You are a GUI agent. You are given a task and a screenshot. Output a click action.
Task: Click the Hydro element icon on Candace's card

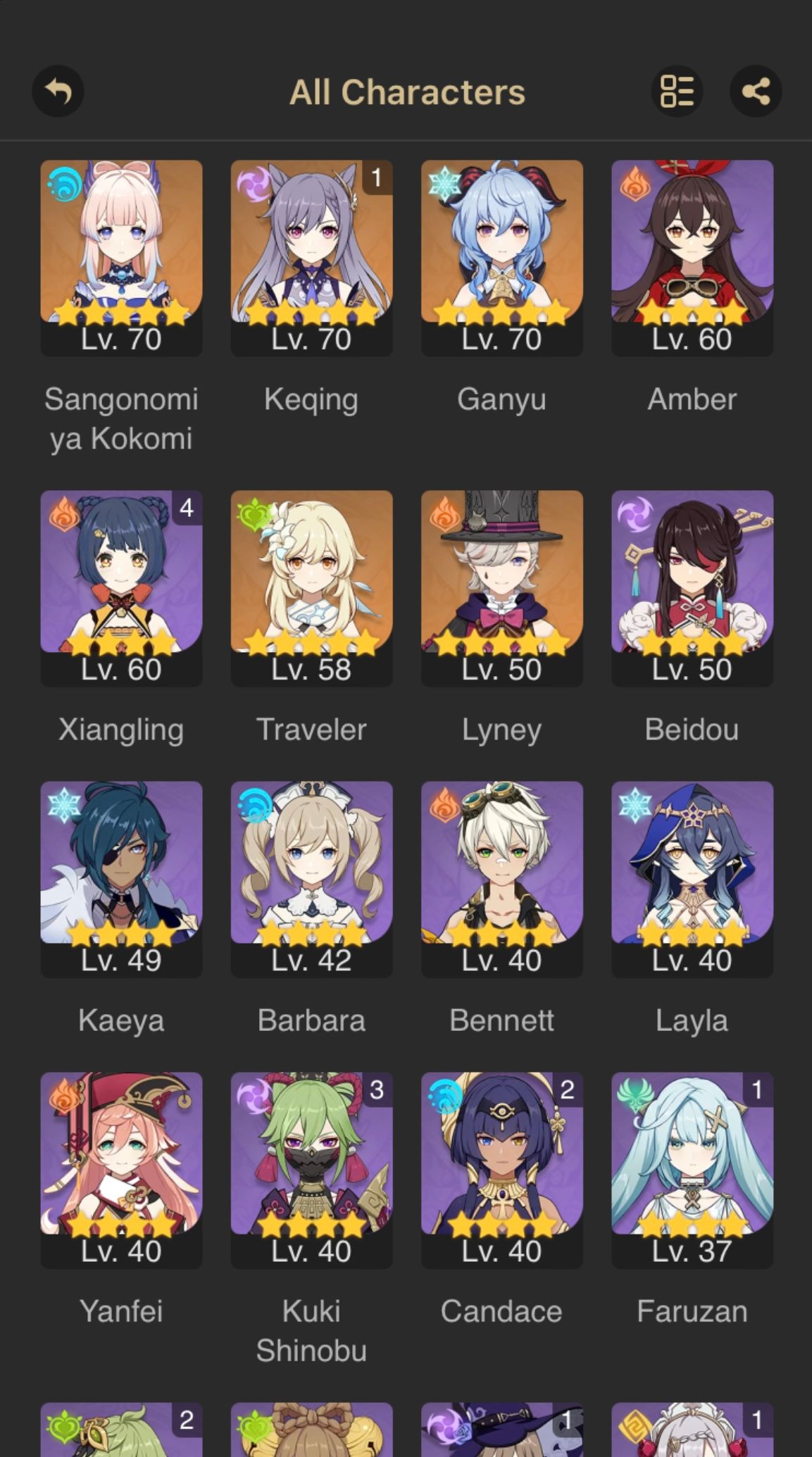tap(444, 1096)
